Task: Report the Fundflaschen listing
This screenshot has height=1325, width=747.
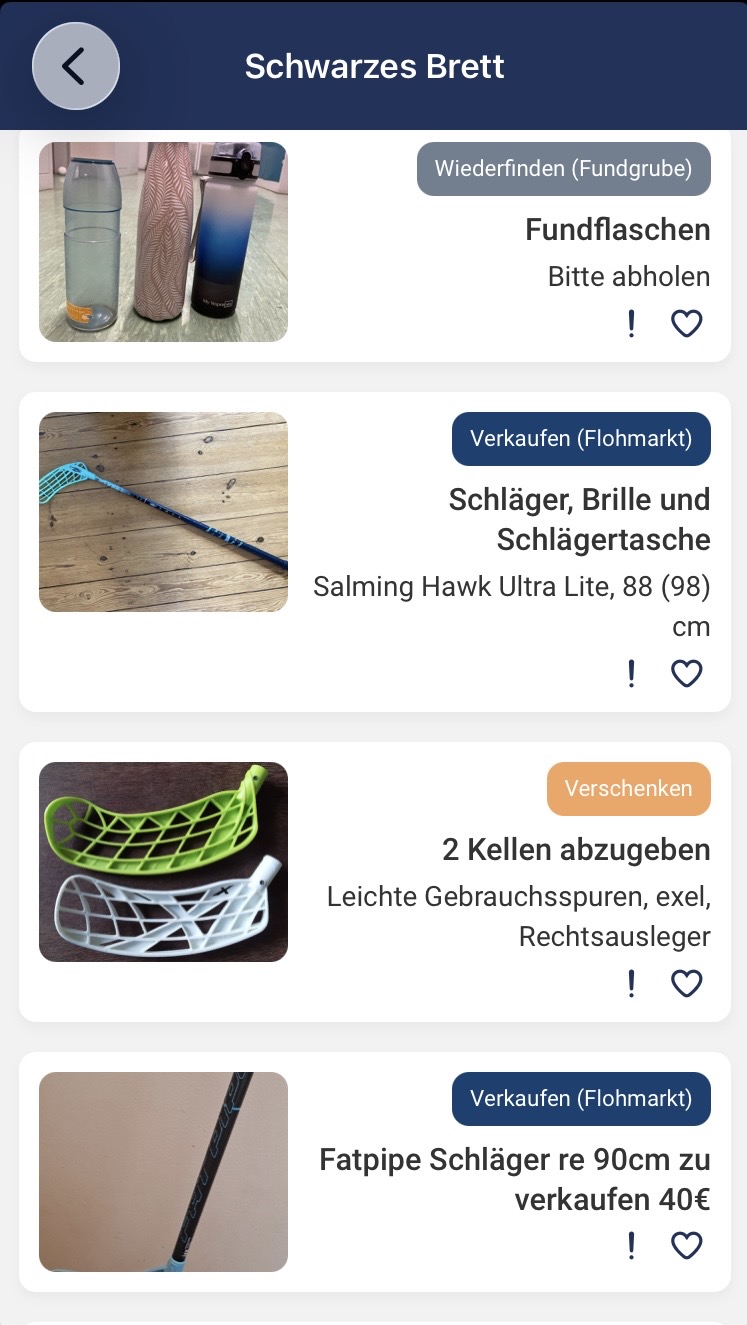Action: [x=631, y=324]
